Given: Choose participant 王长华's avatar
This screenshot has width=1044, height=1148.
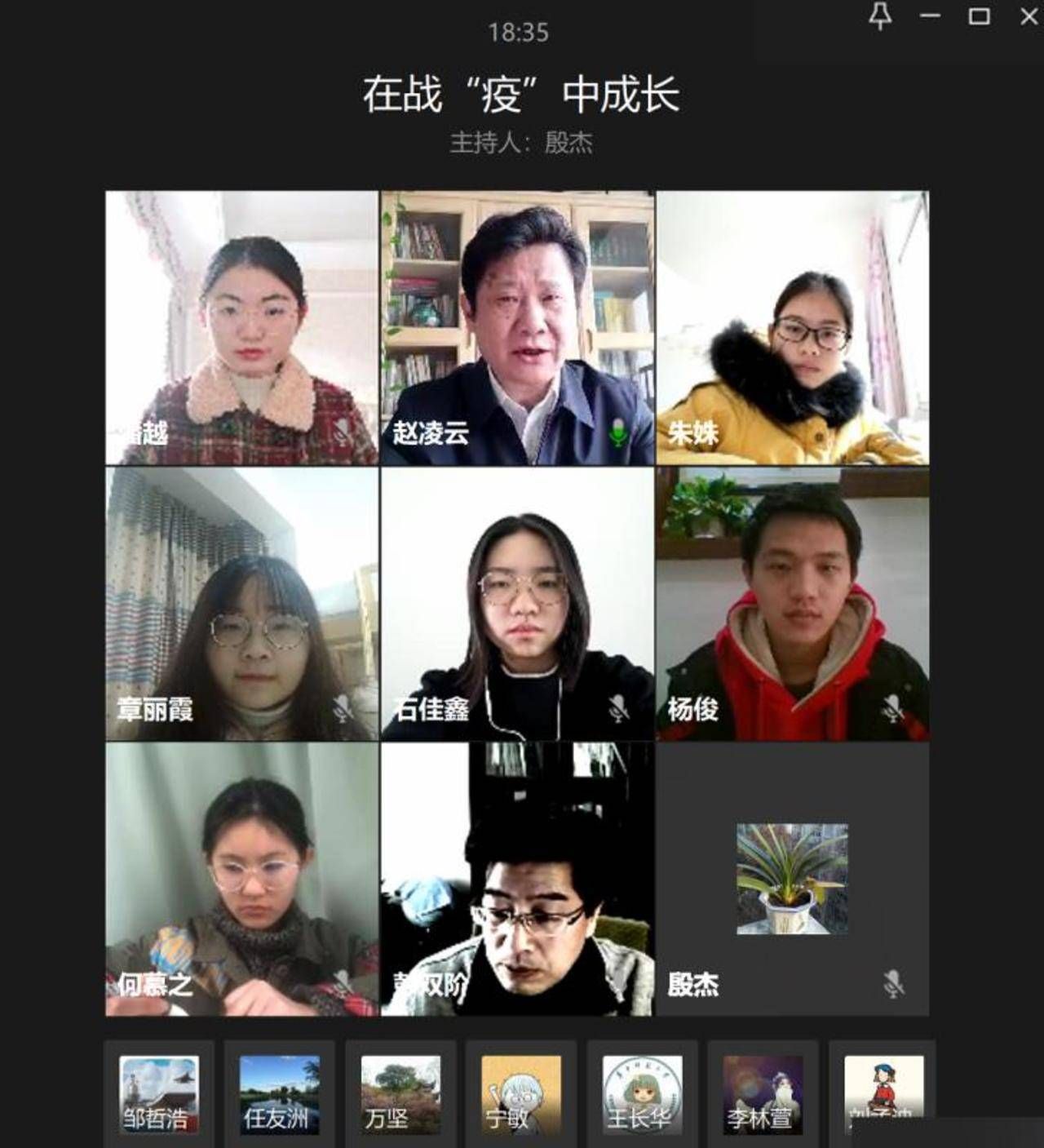Looking at the screenshot, I should 642,1095.
